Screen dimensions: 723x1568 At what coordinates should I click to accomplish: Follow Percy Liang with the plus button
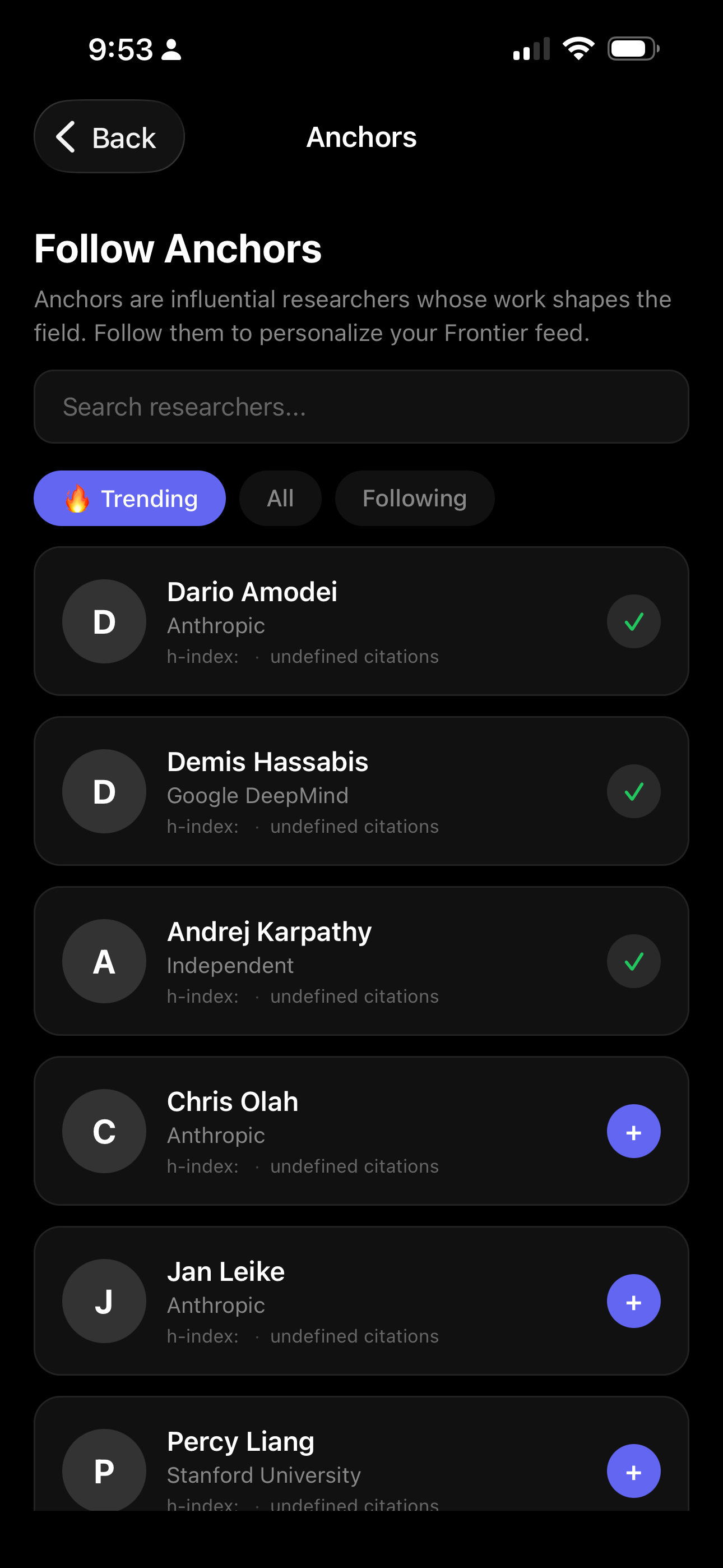tap(633, 1470)
